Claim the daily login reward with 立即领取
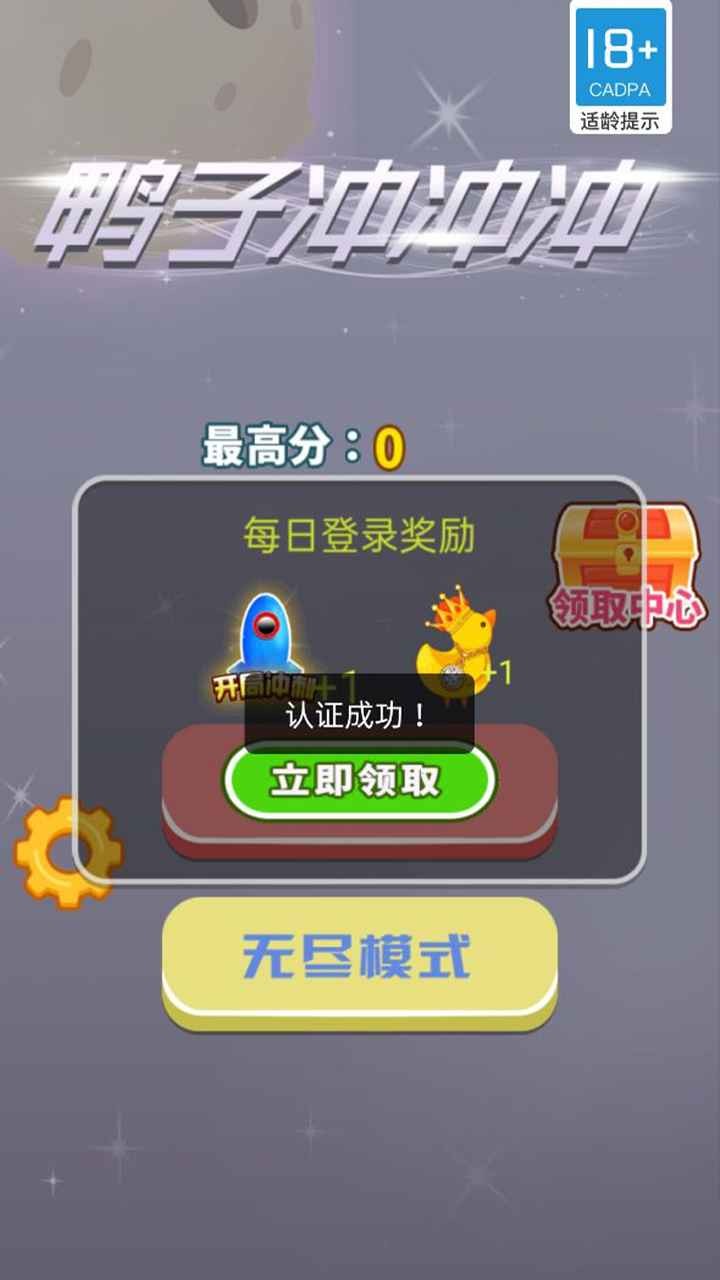The width and height of the screenshot is (720, 1280). click(x=358, y=781)
